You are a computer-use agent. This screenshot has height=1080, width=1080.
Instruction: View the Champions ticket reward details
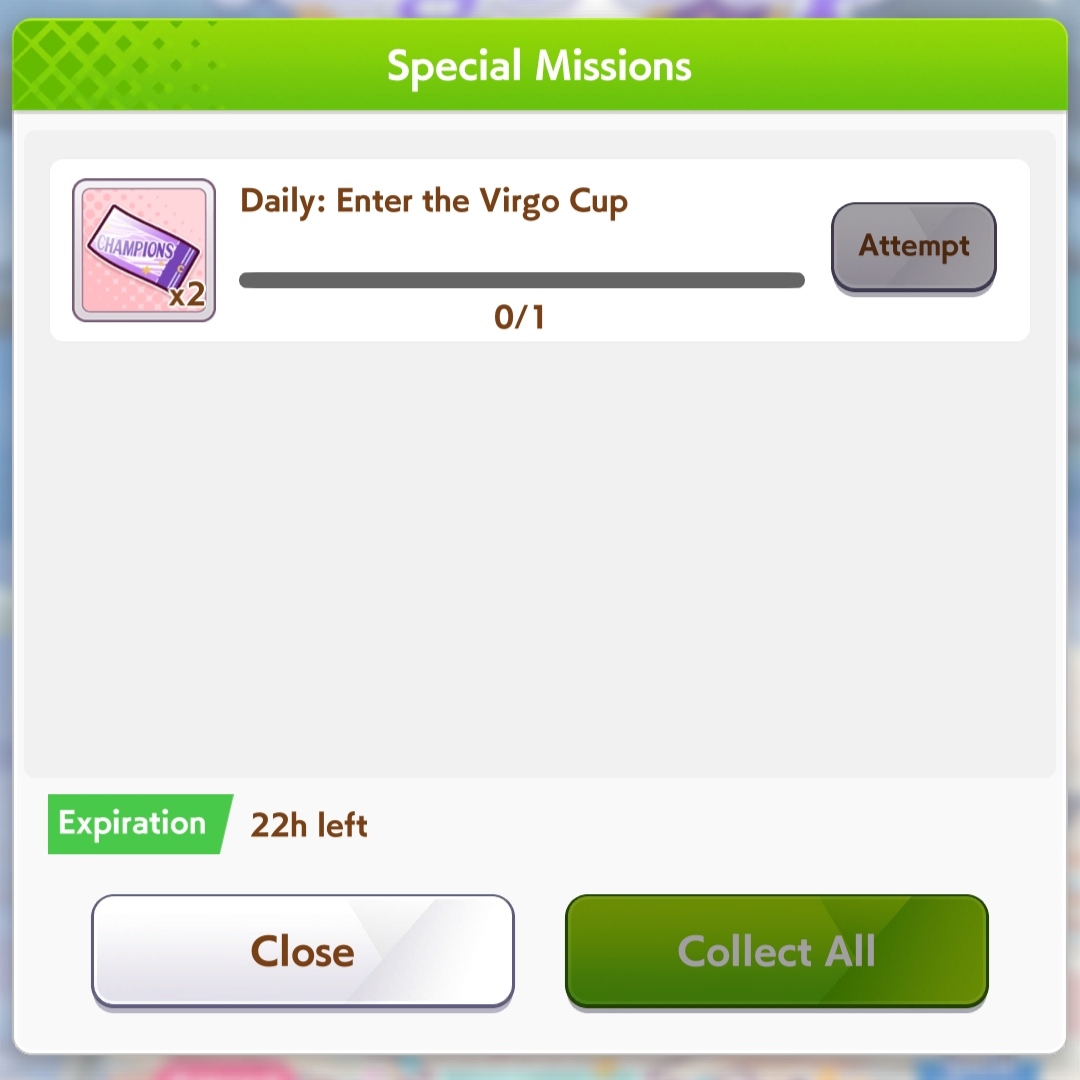point(144,250)
